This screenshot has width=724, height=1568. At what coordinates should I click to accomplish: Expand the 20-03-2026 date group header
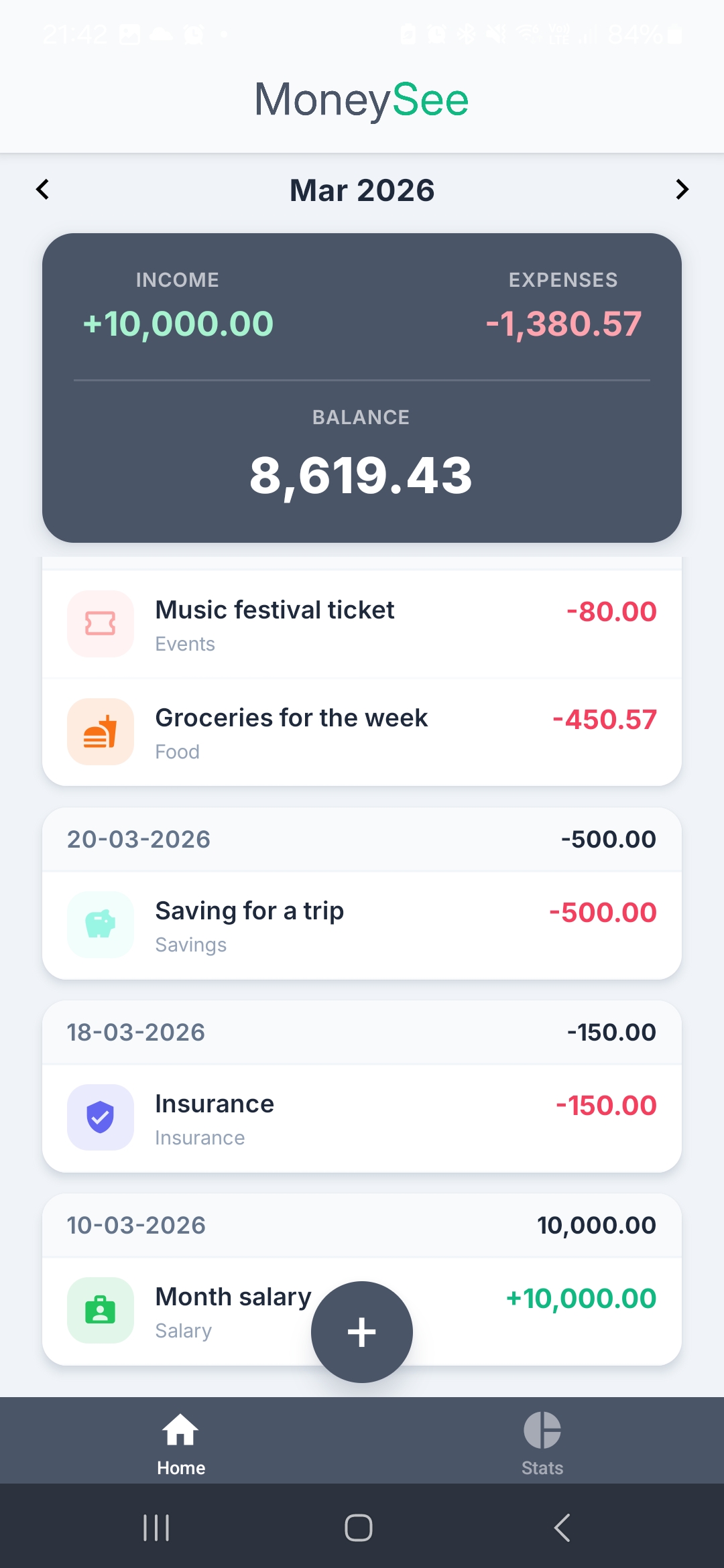[x=362, y=839]
